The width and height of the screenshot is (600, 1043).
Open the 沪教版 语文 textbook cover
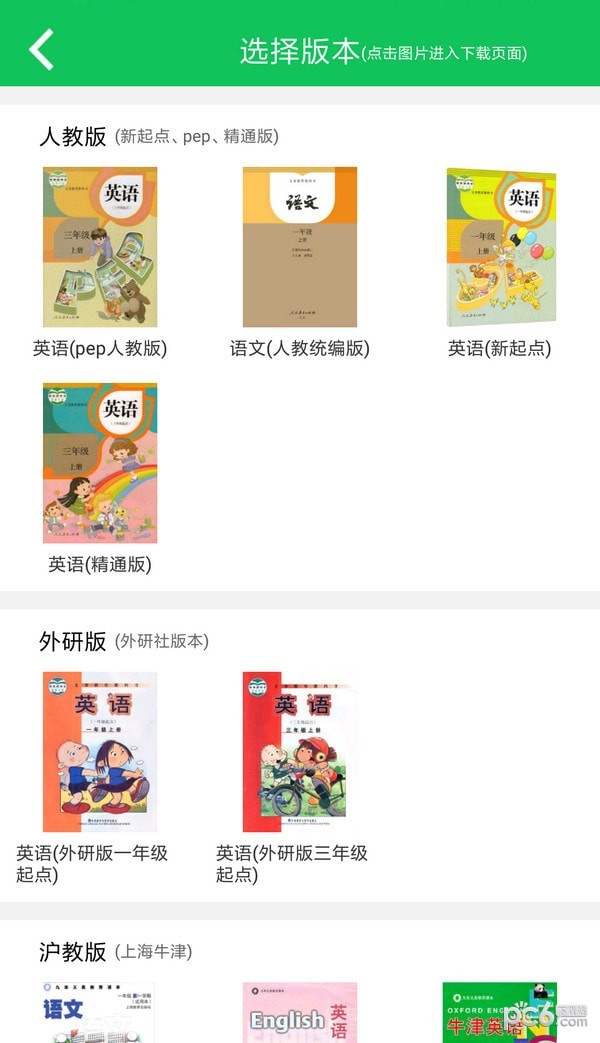click(x=100, y=1012)
